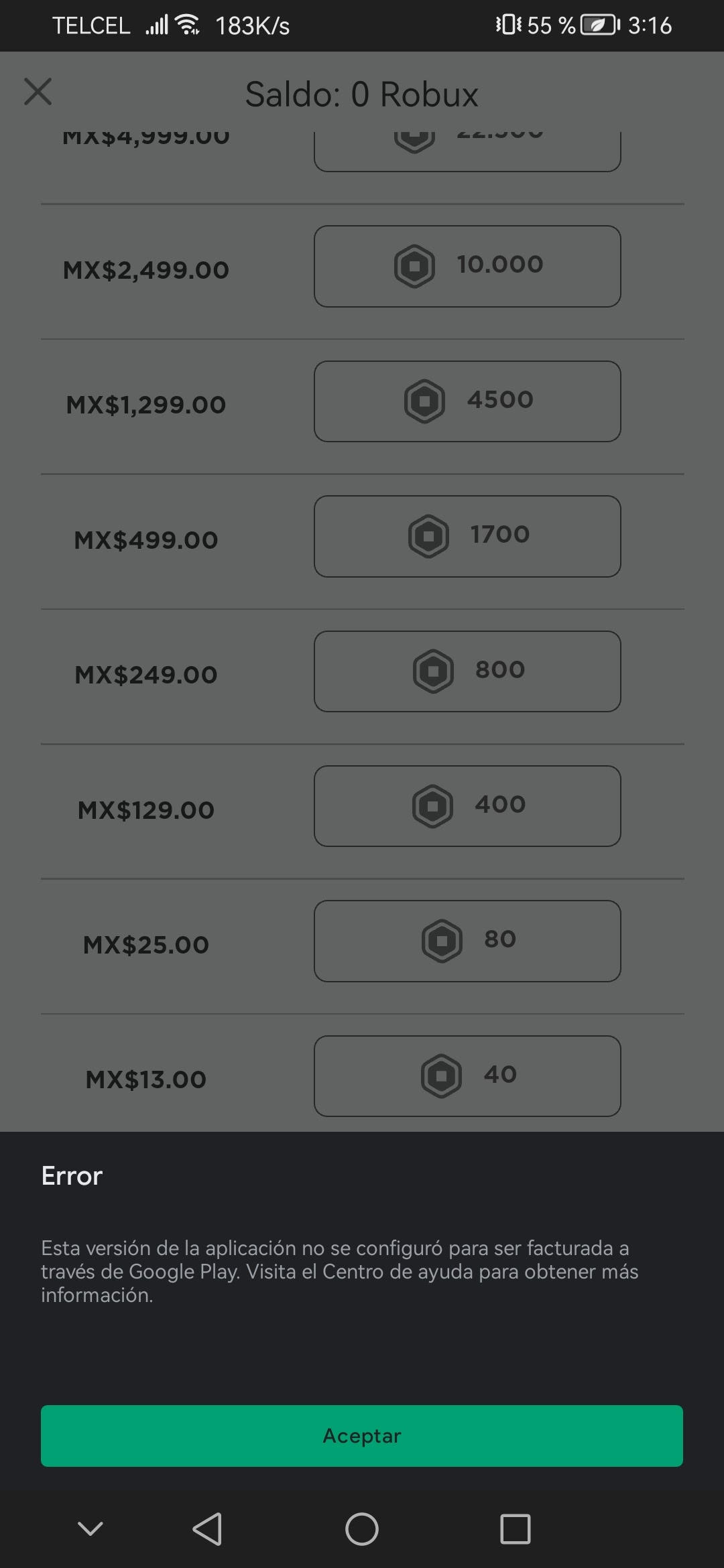Go back with the system back button
The width and height of the screenshot is (724, 1568).
[207, 1528]
